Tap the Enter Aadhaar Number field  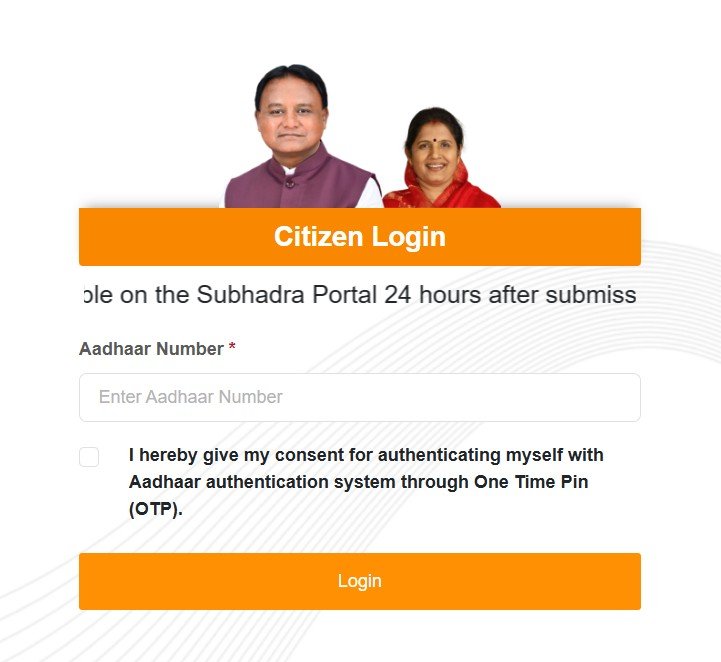[x=359, y=397]
